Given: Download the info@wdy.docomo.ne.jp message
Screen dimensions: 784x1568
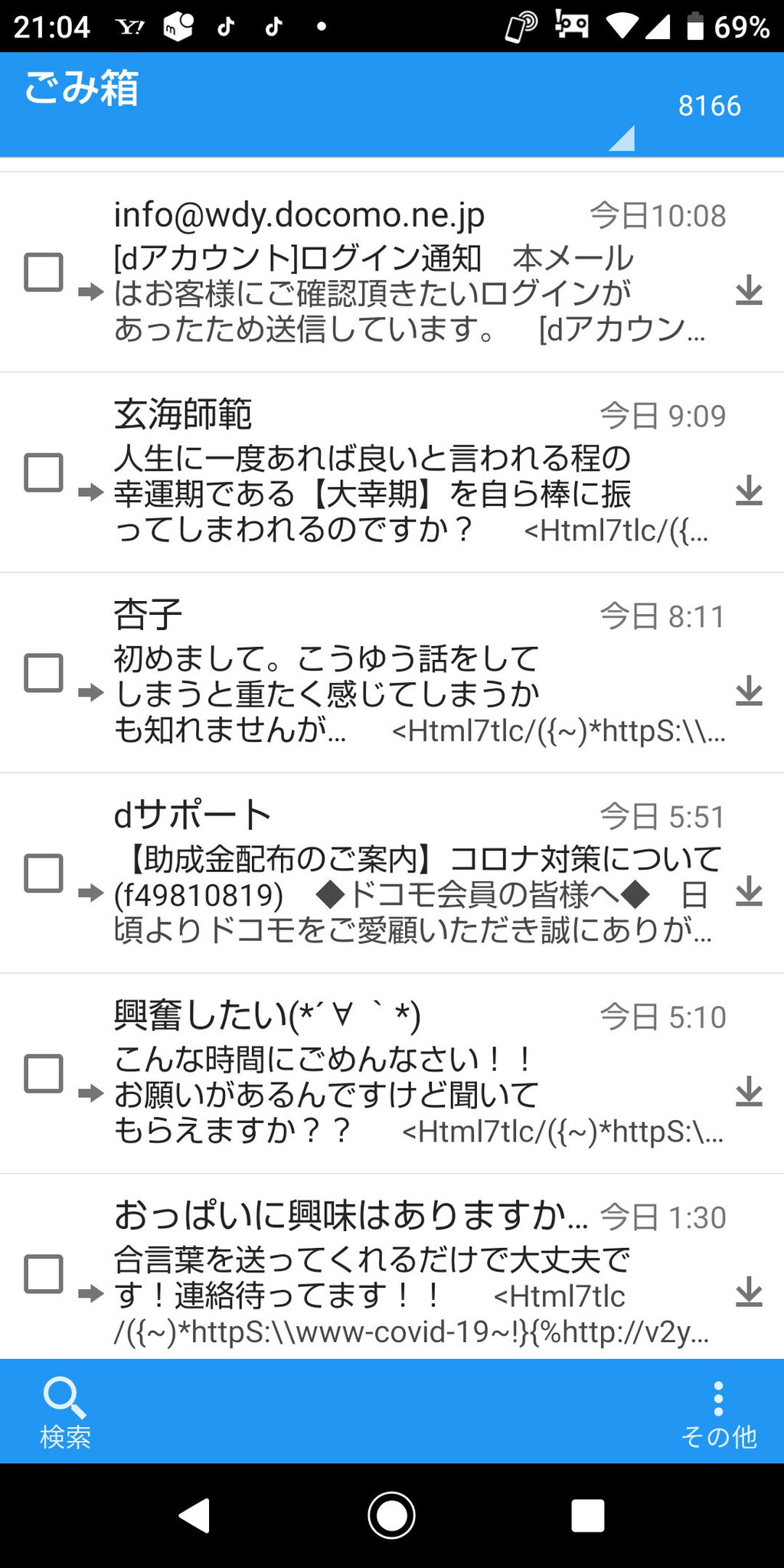Looking at the screenshot, I should [749, 291].
